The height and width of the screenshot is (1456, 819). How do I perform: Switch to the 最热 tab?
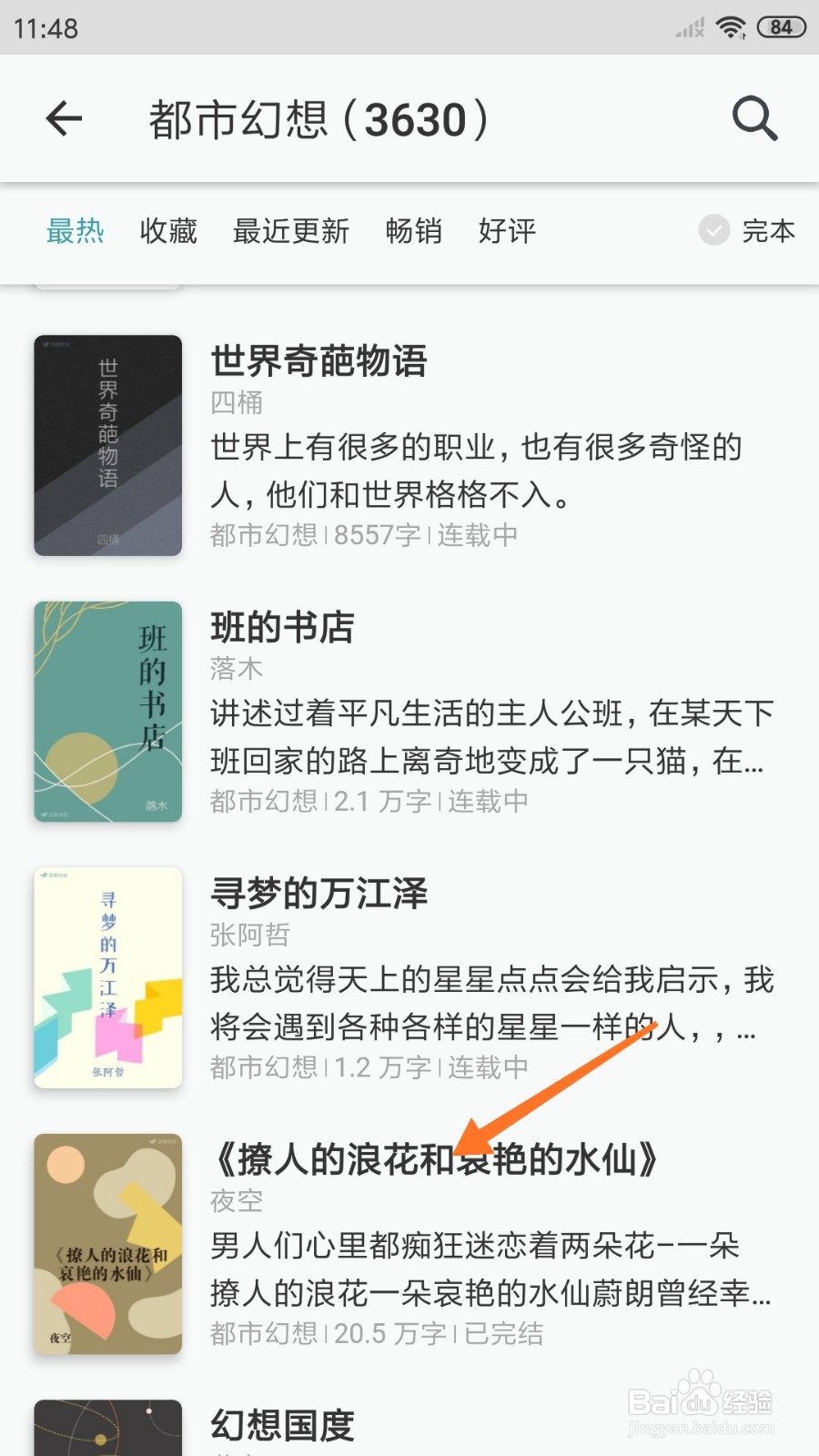[x=76, y=232]
